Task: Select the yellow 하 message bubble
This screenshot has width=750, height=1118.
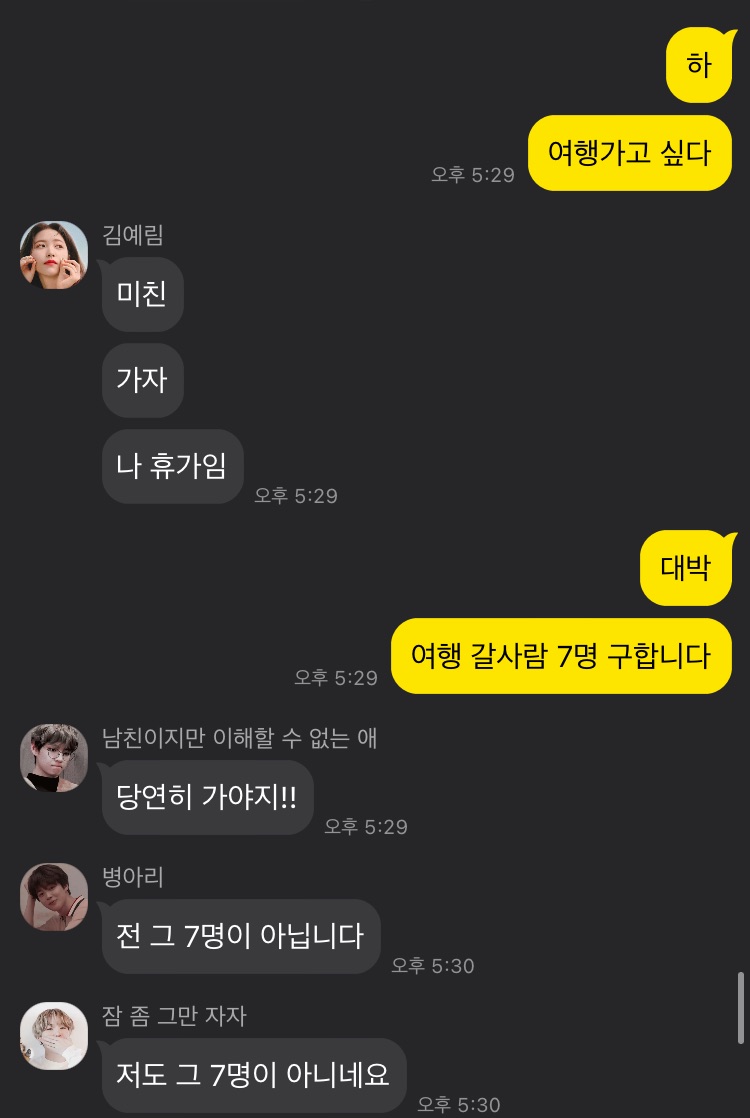Action: (x=700, y=66)
